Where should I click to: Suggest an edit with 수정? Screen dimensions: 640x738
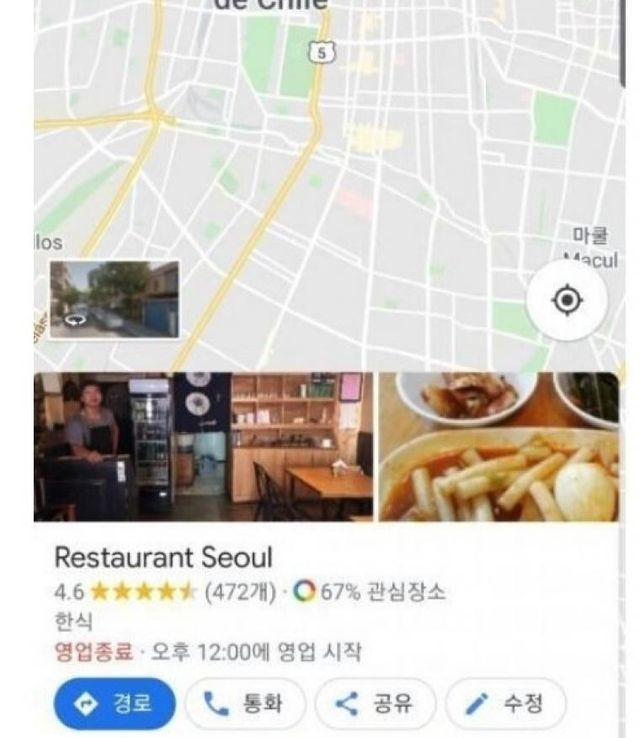point(505,703)
